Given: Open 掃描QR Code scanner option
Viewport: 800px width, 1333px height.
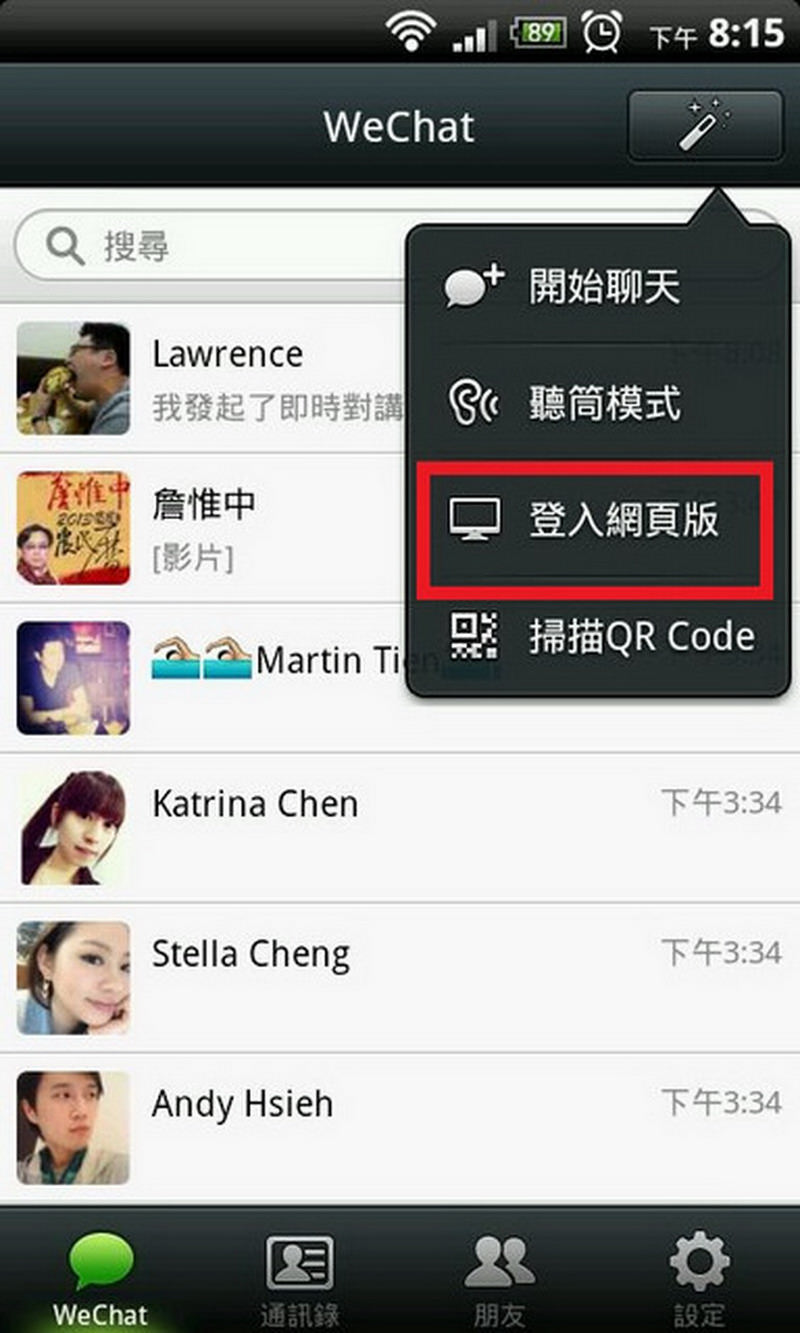Looking at the screenshot, I should 598,637.
